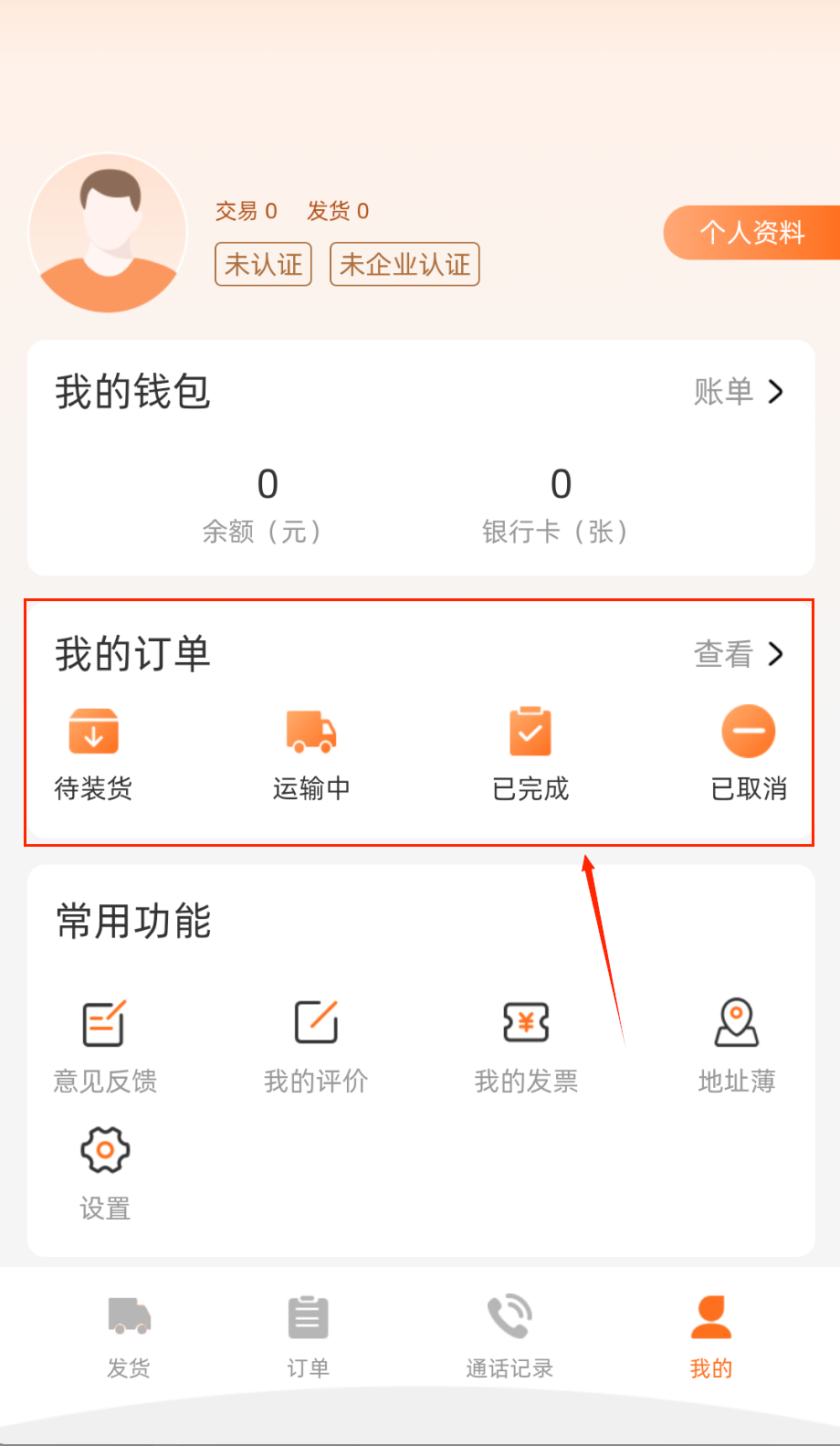Switch to 通话记录 tab

point(509,1336)
